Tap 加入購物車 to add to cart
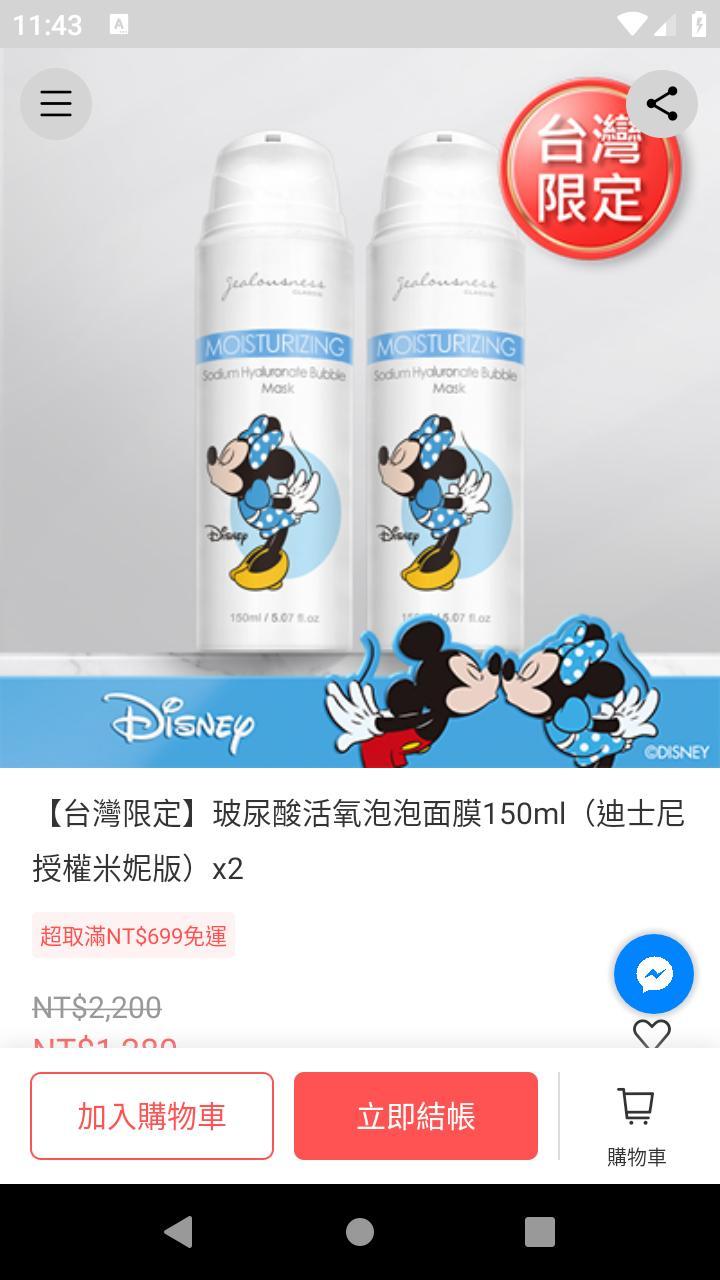The height and width of the screenshot is (1280, 720). [152, 1116]
